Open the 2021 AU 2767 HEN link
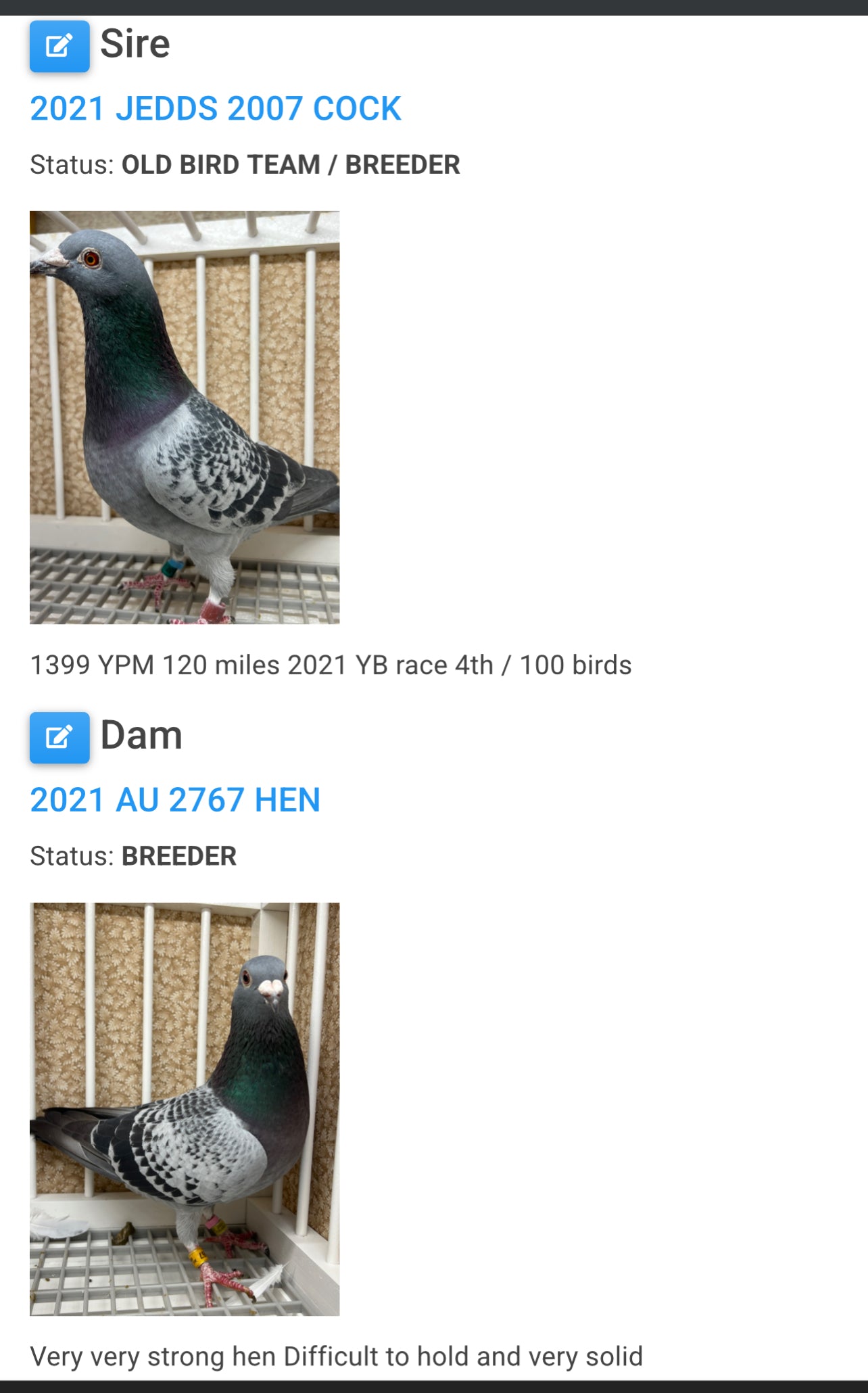The height and width of the screenshot is (1393, 868). point(175,800)
